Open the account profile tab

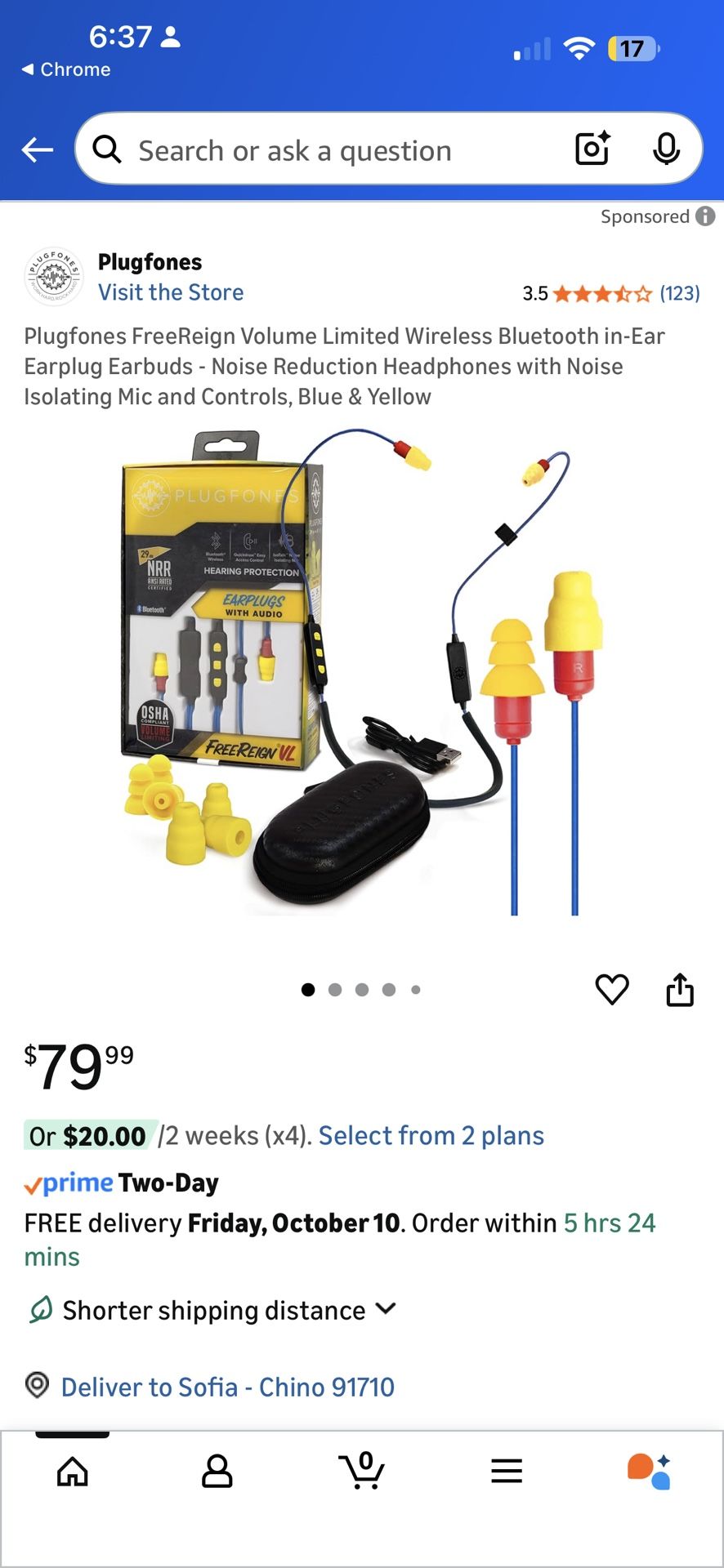[x=217, y=1472]
